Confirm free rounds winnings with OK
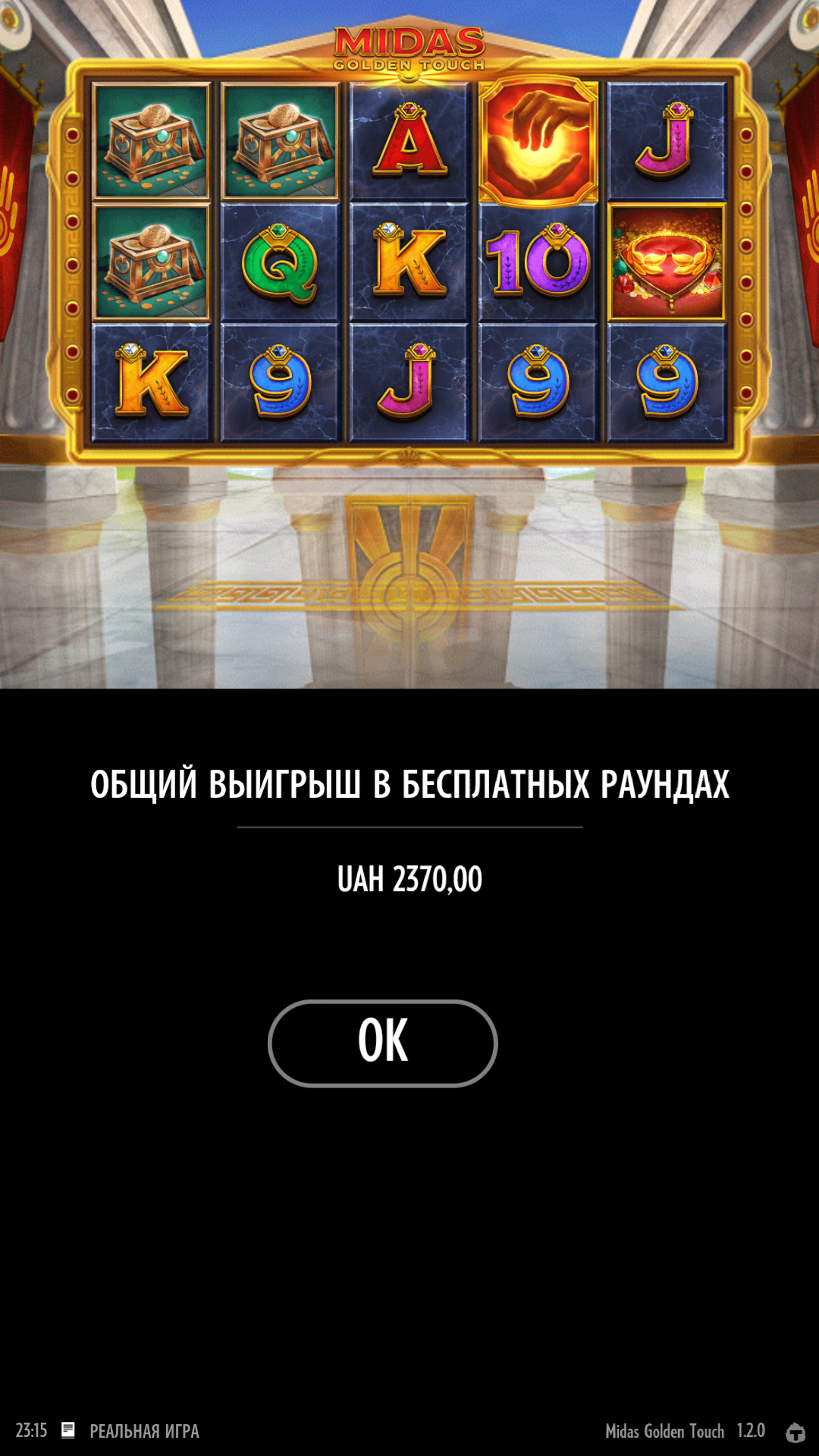This screenshot has width=819, height=1456. pos(382,1043)
